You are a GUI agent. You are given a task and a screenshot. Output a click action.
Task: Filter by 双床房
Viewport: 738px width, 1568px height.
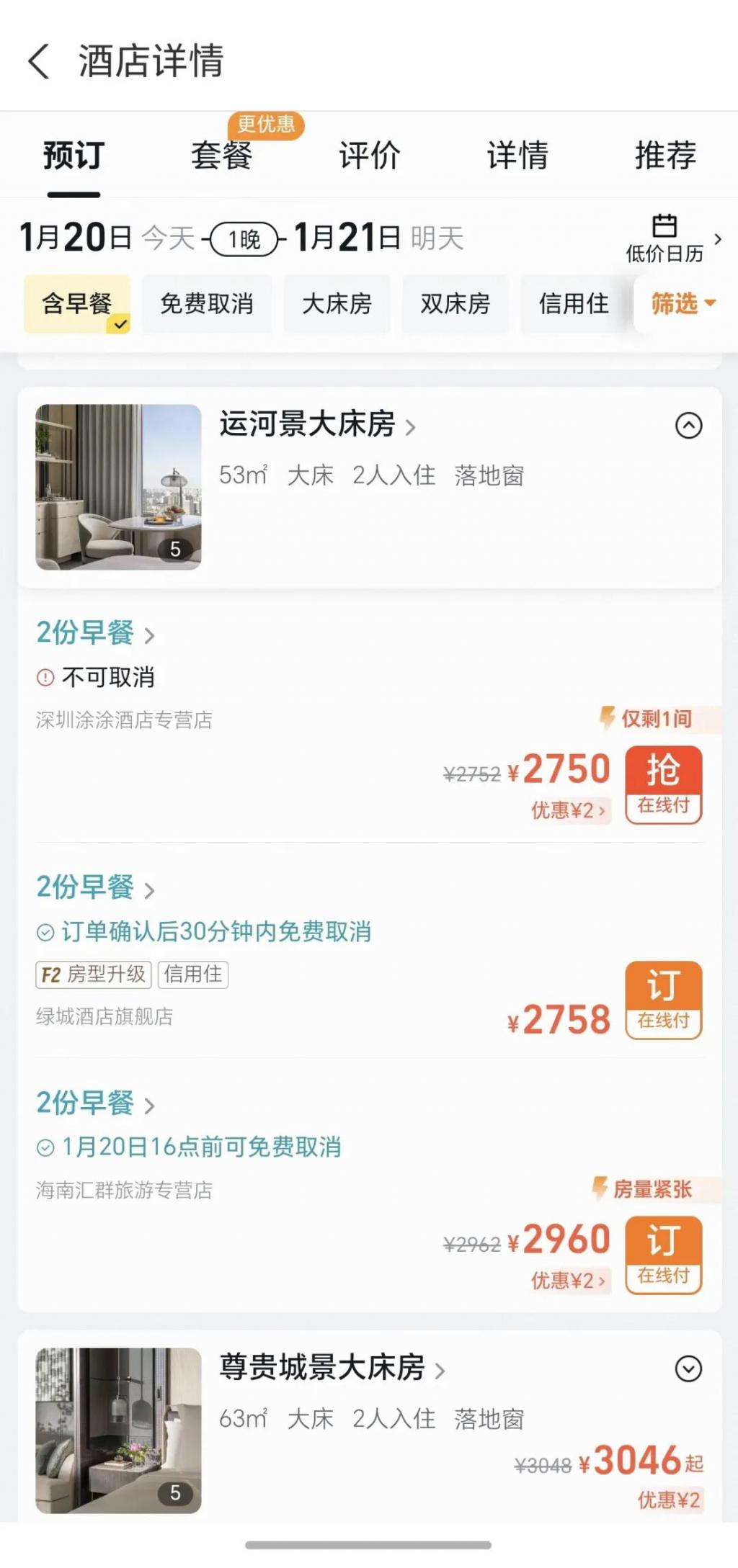click(x=455, y=304)
